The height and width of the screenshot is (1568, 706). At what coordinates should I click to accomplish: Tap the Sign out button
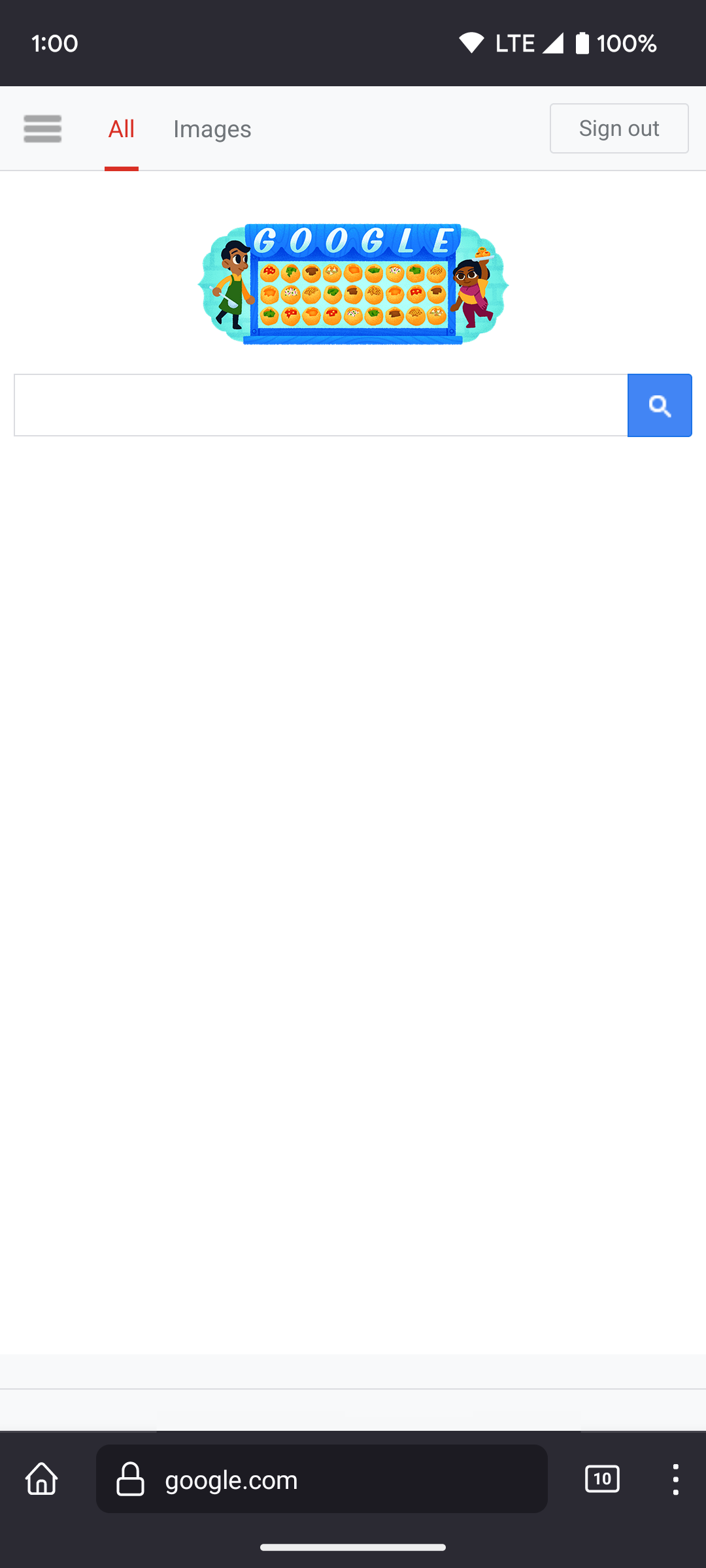(618, 129)
